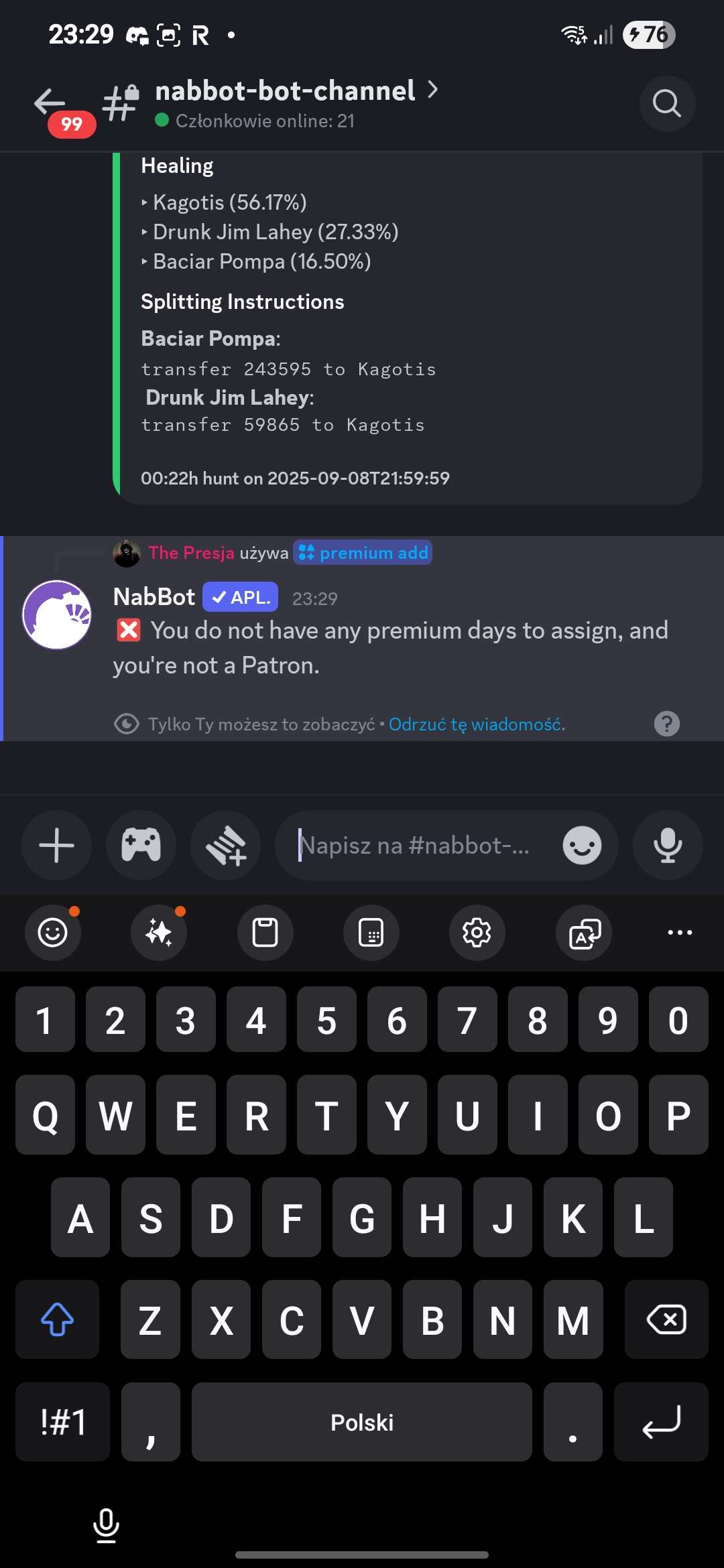Open keyboard settings gear
724x1568 pixels.
[477, 932]
